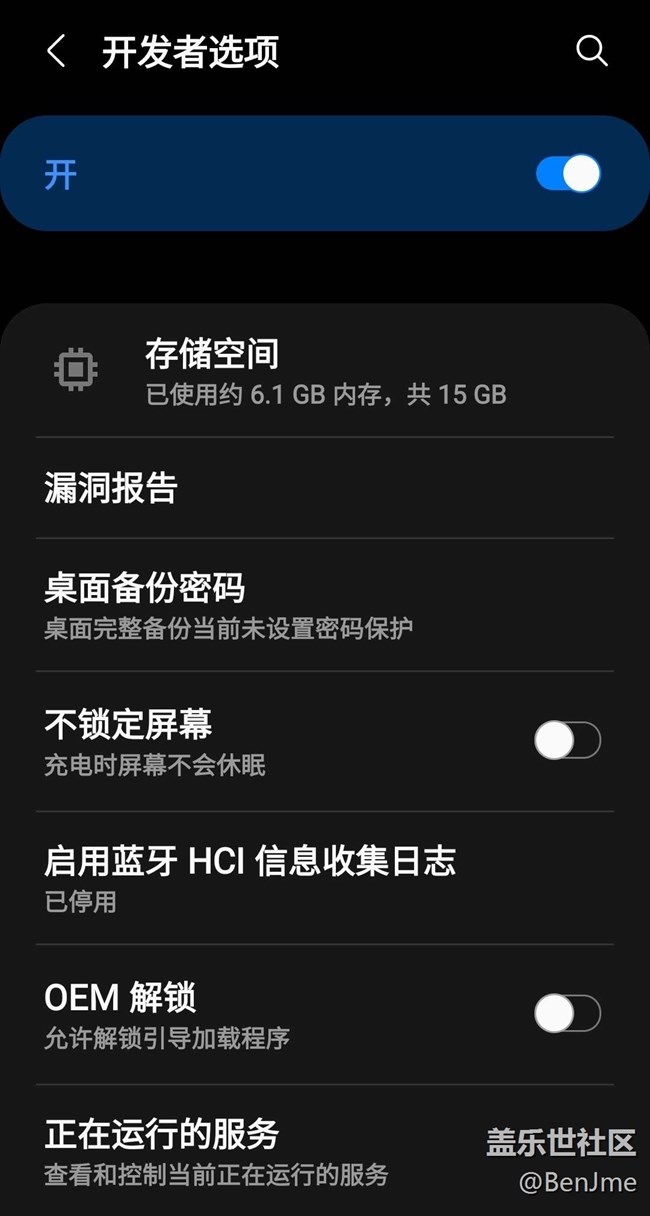Toggle OEM 解锁 on

click(x=567, y=1014)
